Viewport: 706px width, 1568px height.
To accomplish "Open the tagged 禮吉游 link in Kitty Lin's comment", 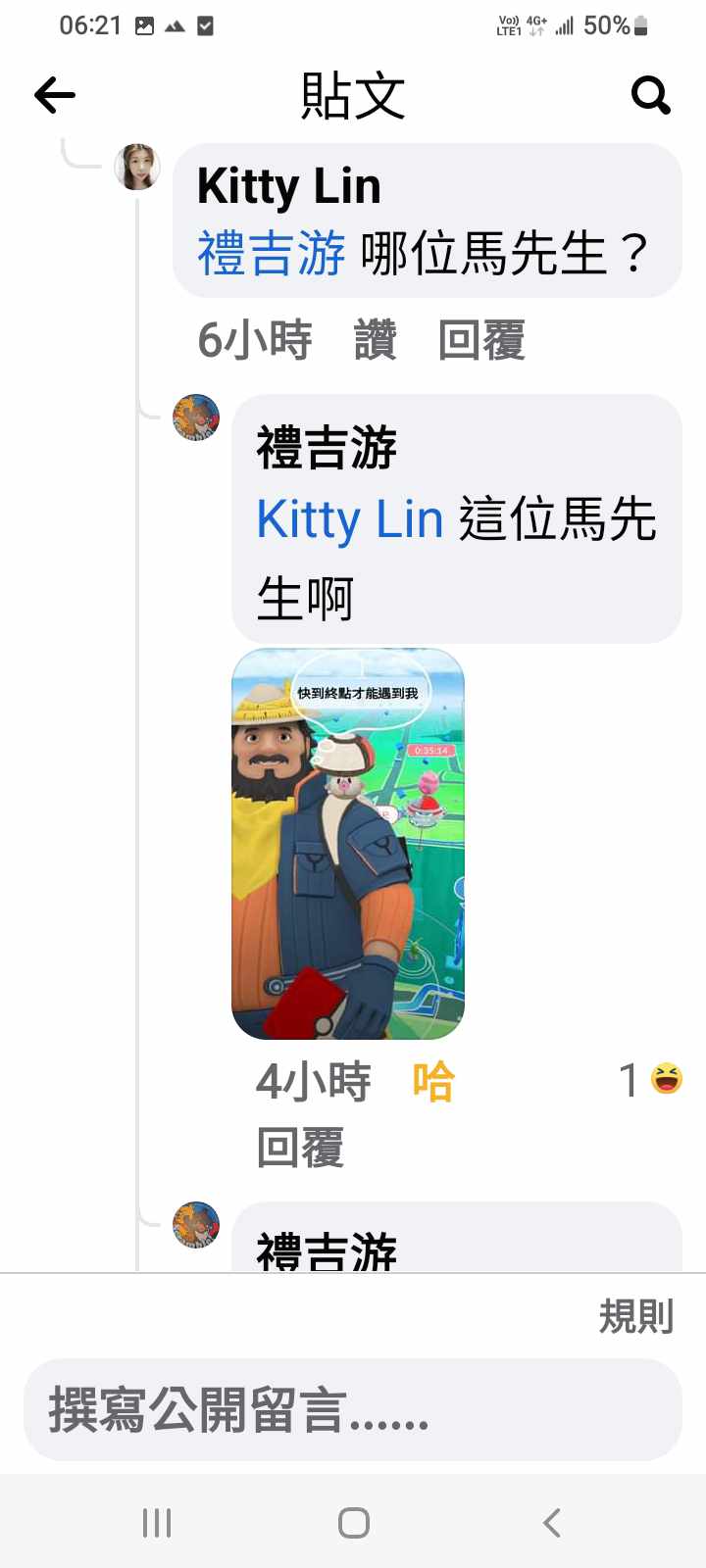I will tap(271, 254).
